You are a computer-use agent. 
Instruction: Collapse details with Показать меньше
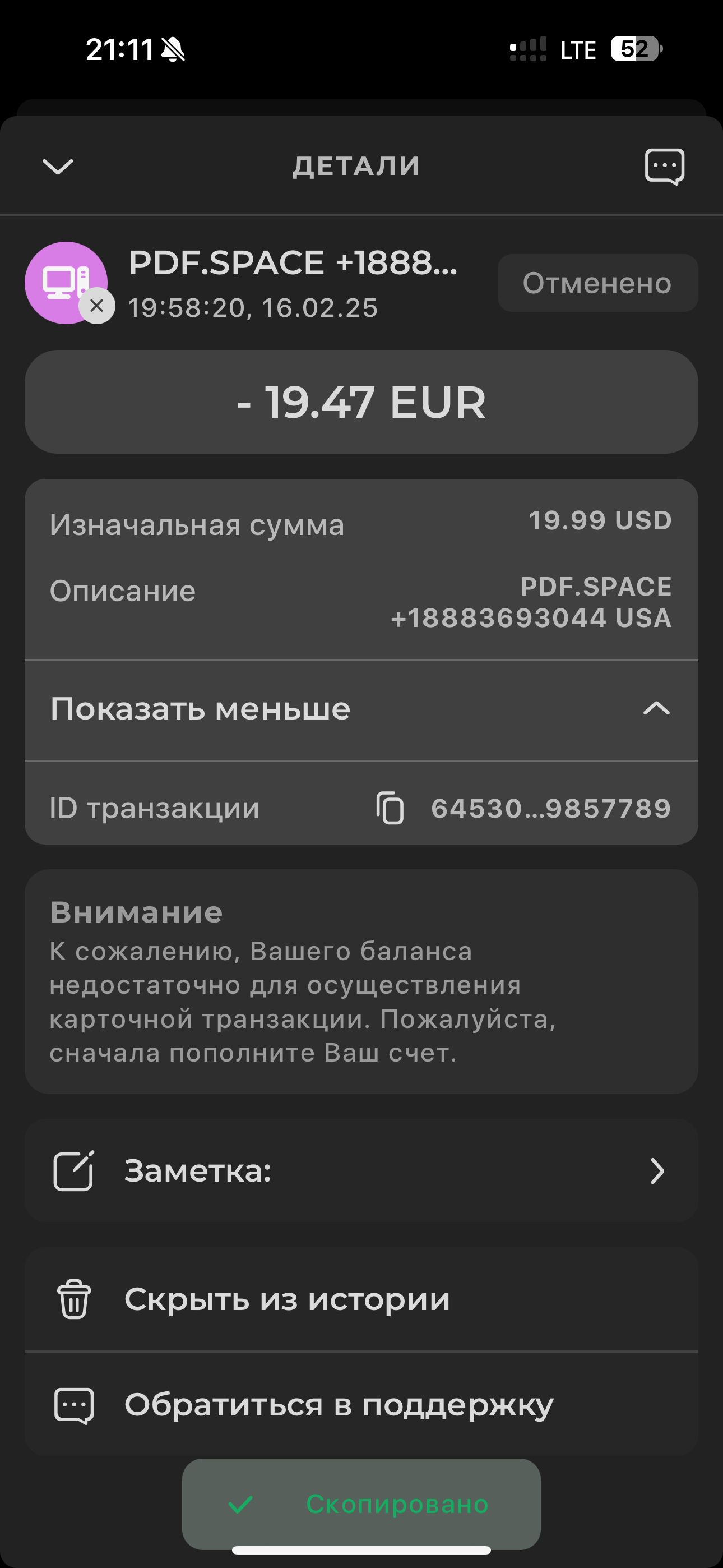coord(361,709)
